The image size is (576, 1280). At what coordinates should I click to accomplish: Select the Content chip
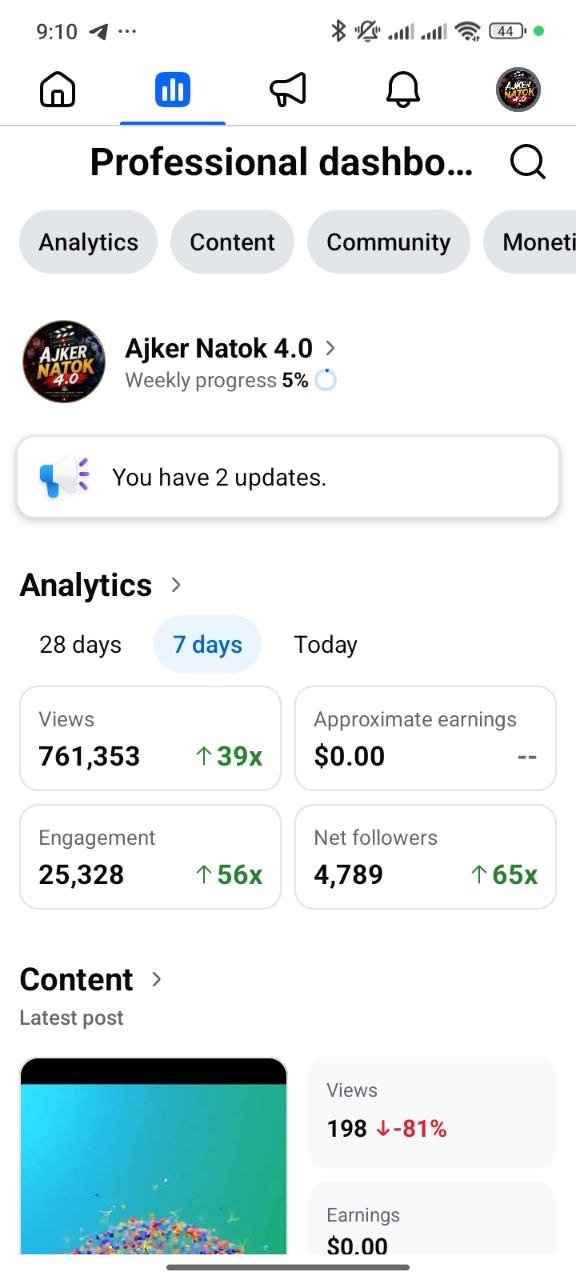click(232, 242)
